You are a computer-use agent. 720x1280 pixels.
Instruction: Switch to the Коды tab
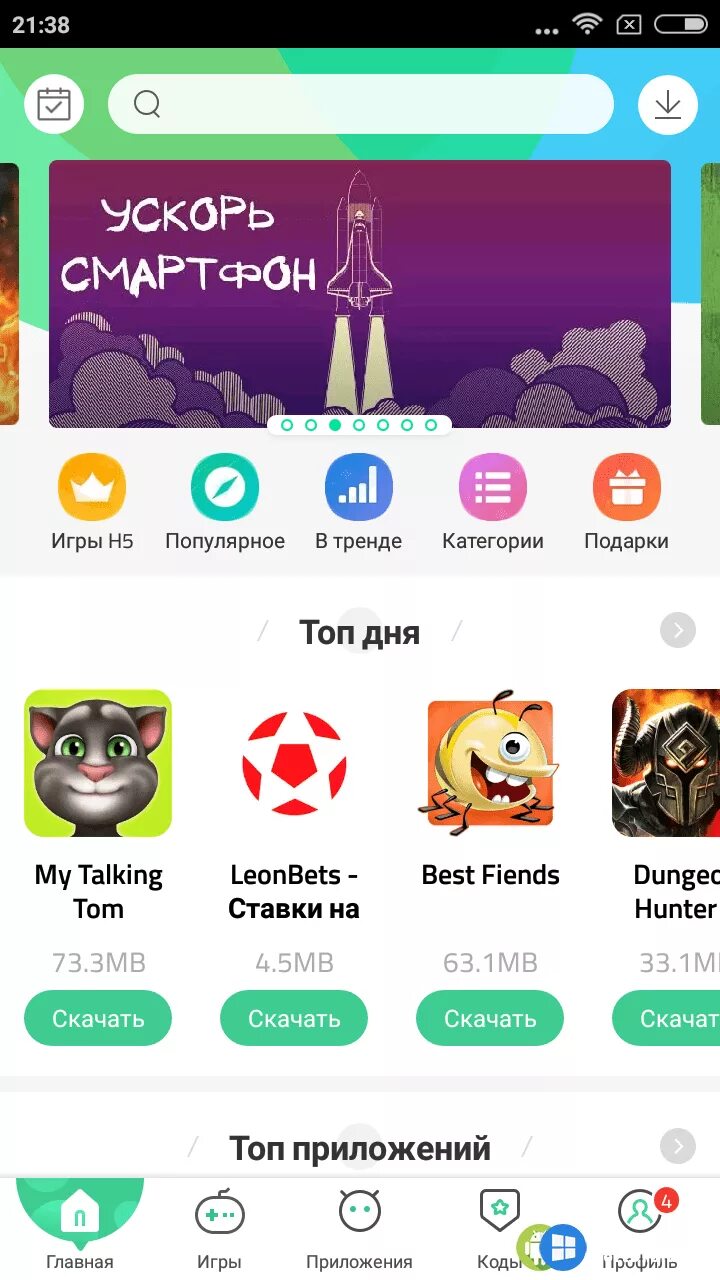pos(498,1229)
